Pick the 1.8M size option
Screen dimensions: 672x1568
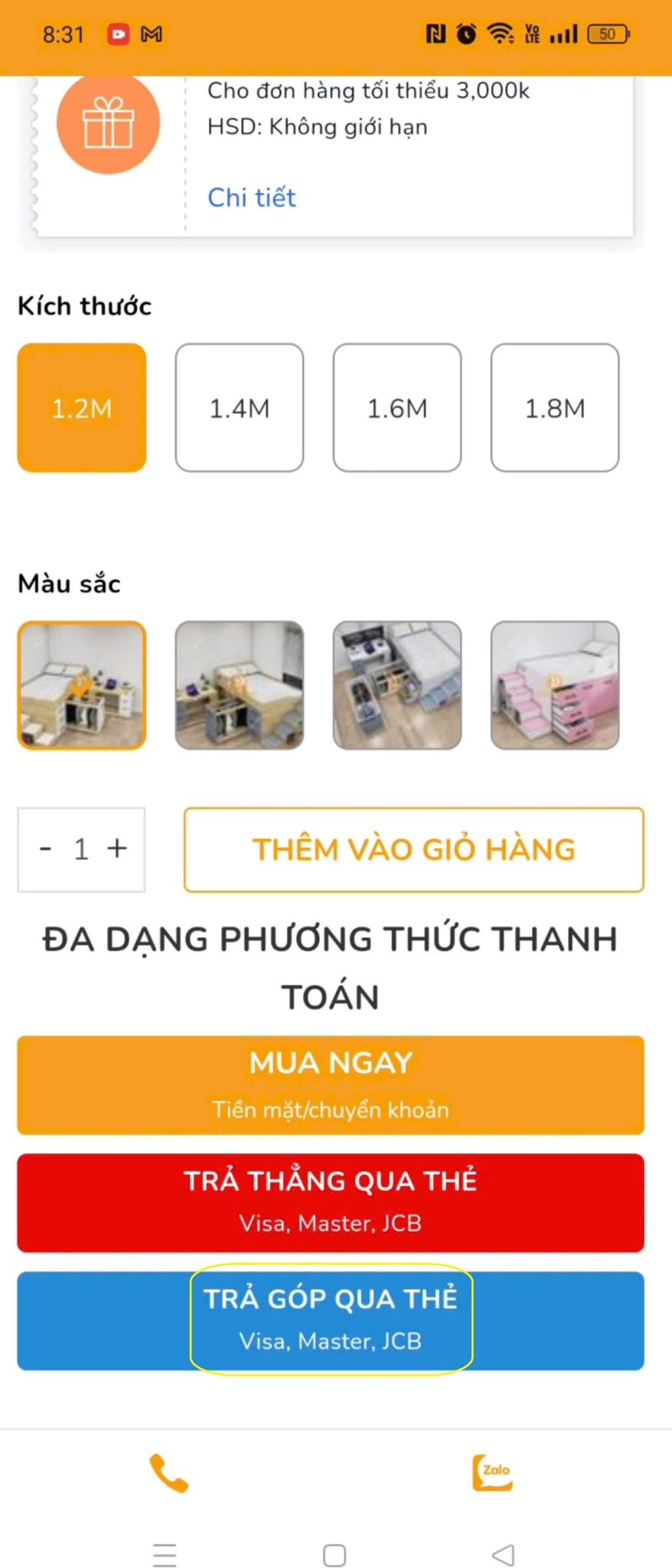[x=555, y=408]
